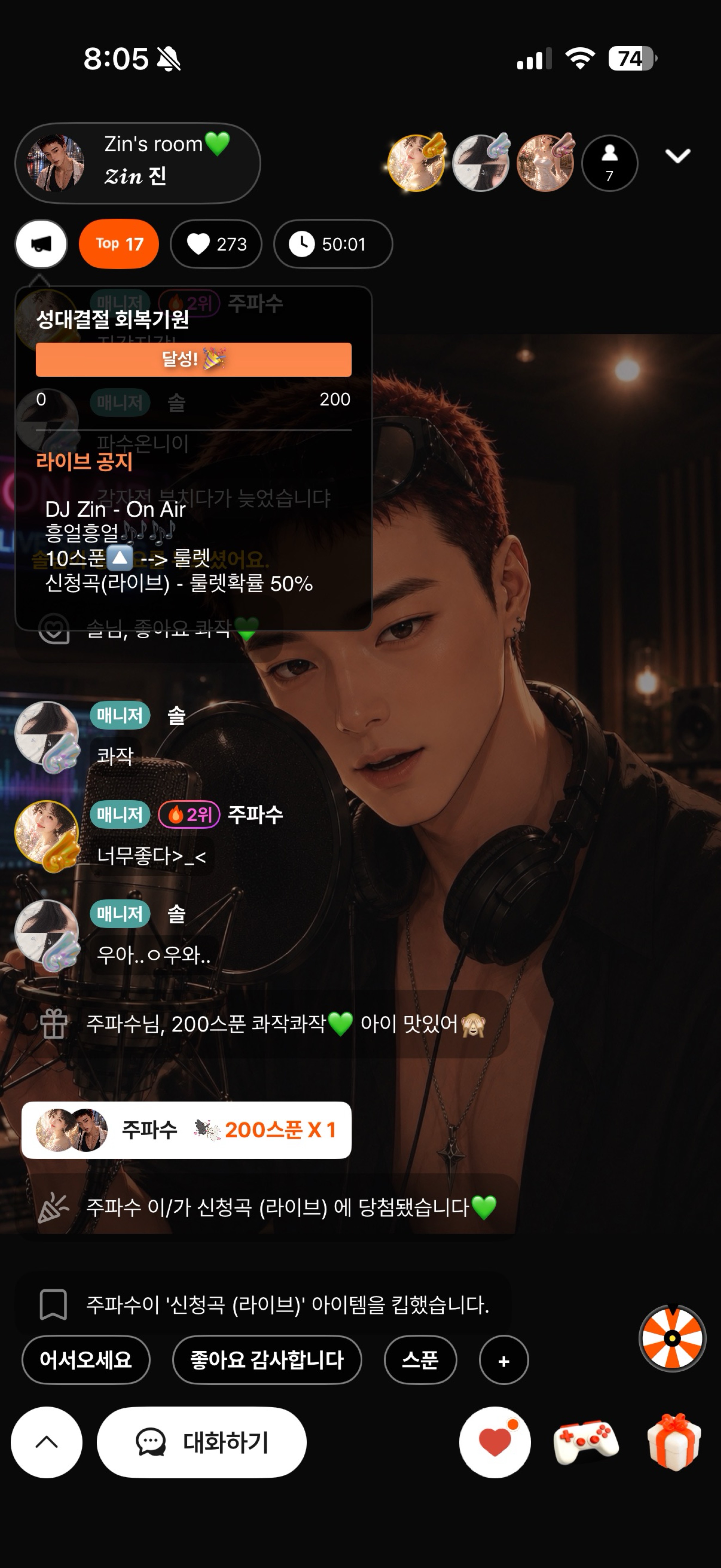Open Zin's room host profile
The image size is (721, 1568).
point(137,163)
